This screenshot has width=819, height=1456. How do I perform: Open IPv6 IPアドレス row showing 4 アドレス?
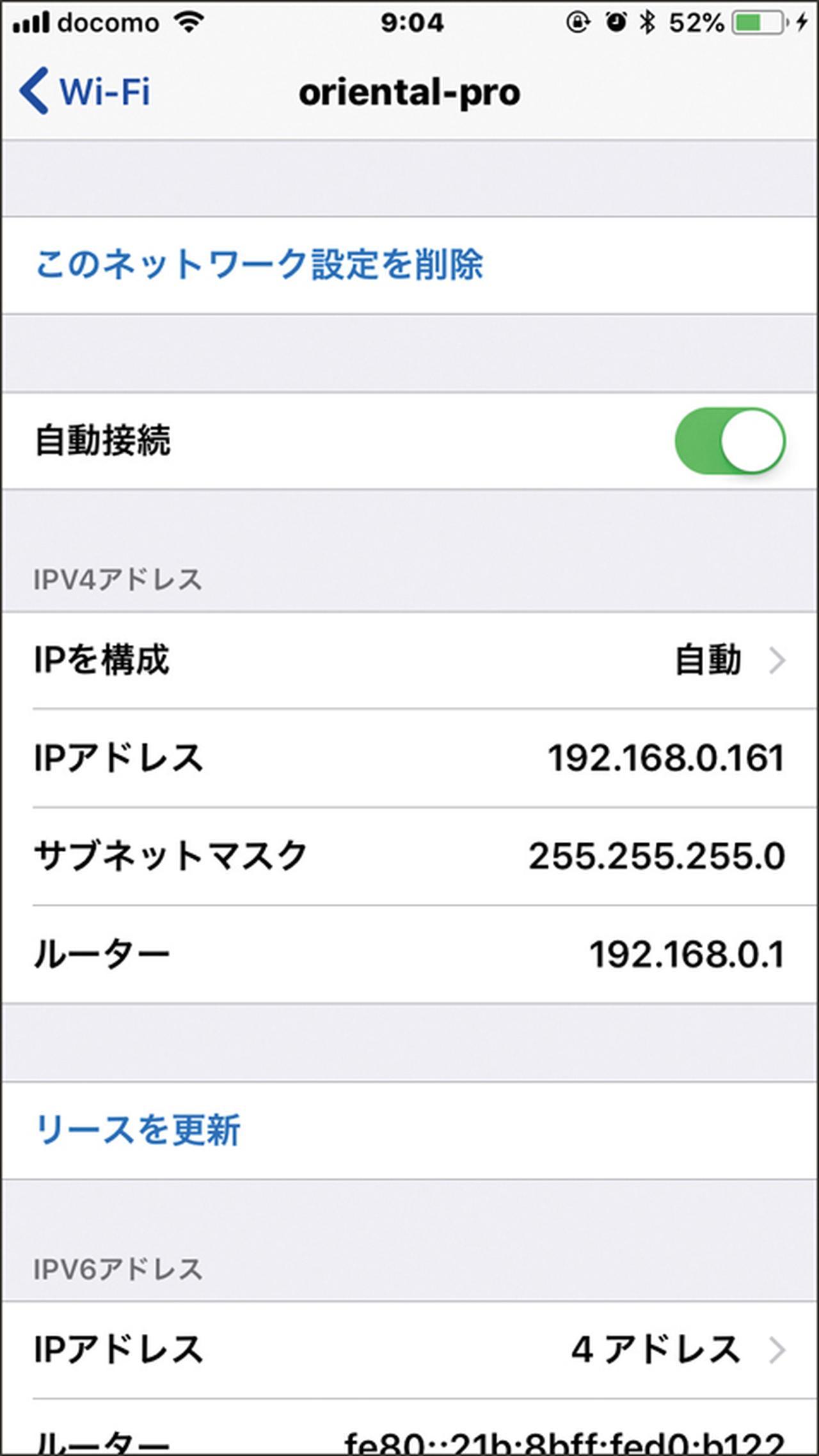click(409, 1350)
